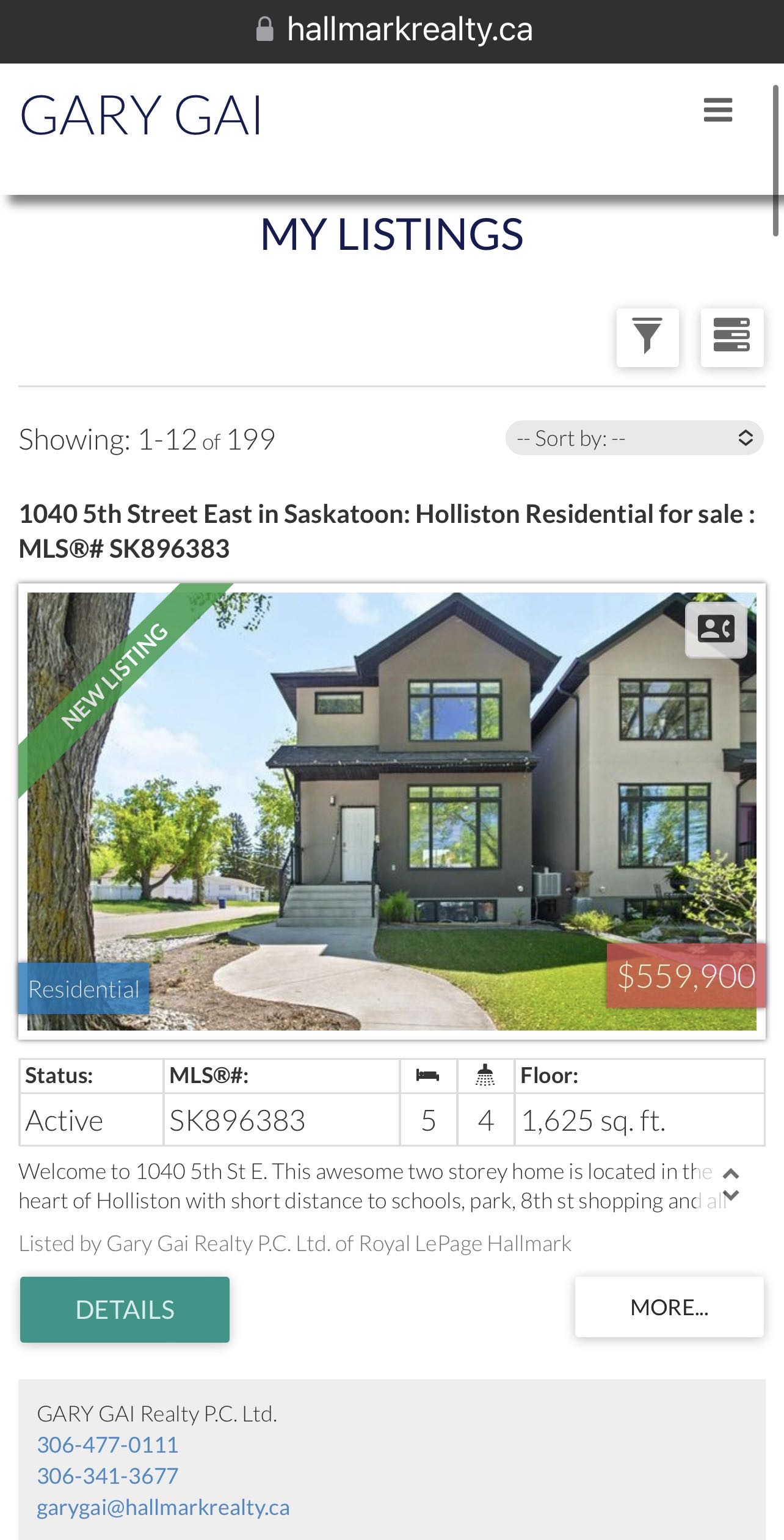Tap the MORE... button

tap(669, 1307)
